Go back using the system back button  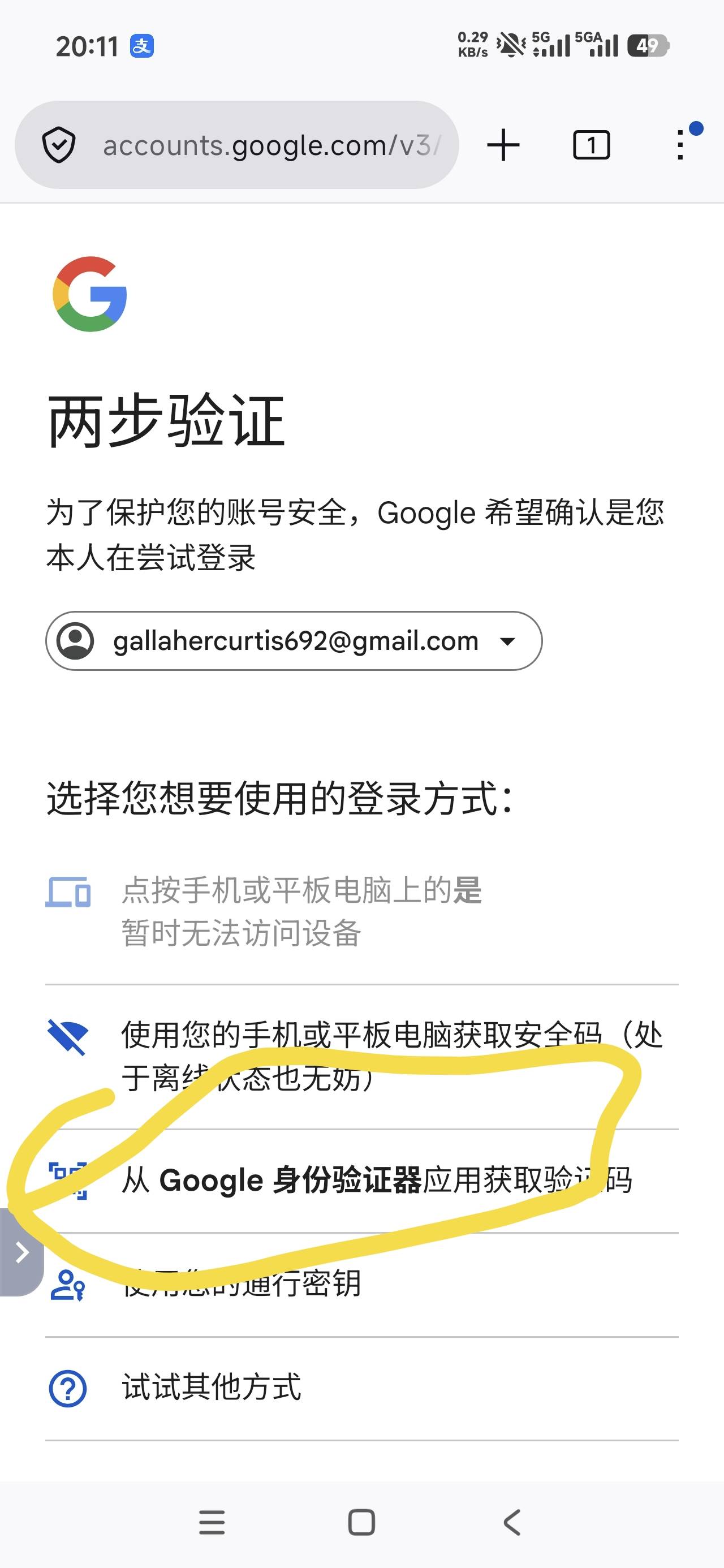coord(512,1523)
